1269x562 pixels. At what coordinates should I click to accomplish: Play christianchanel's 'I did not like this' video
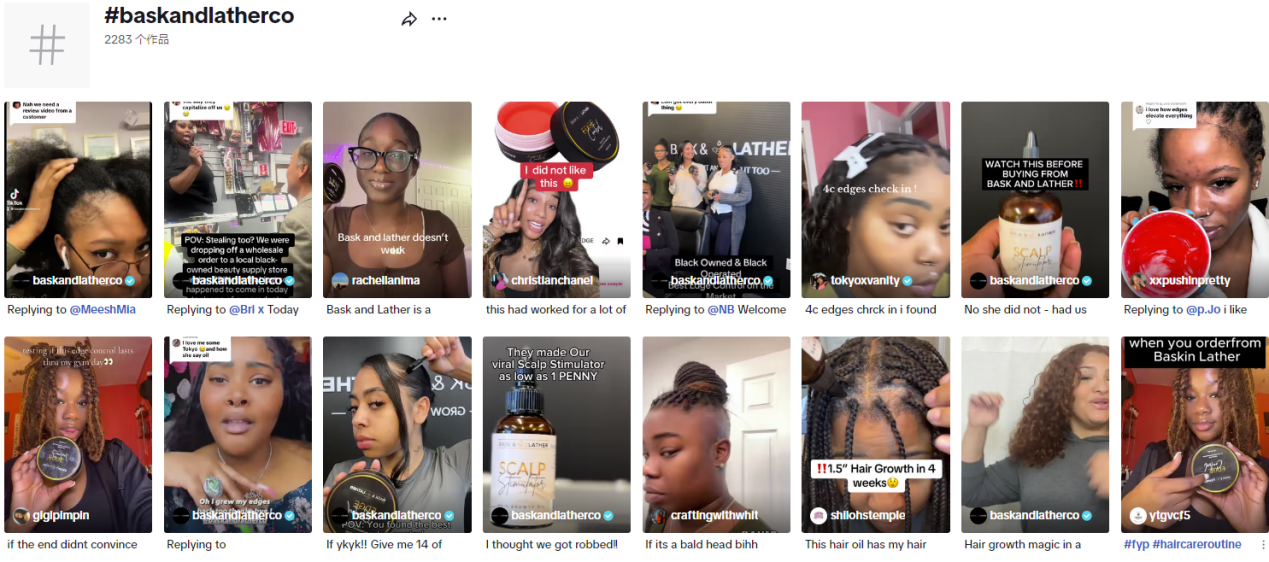click(x=556, y=199)
